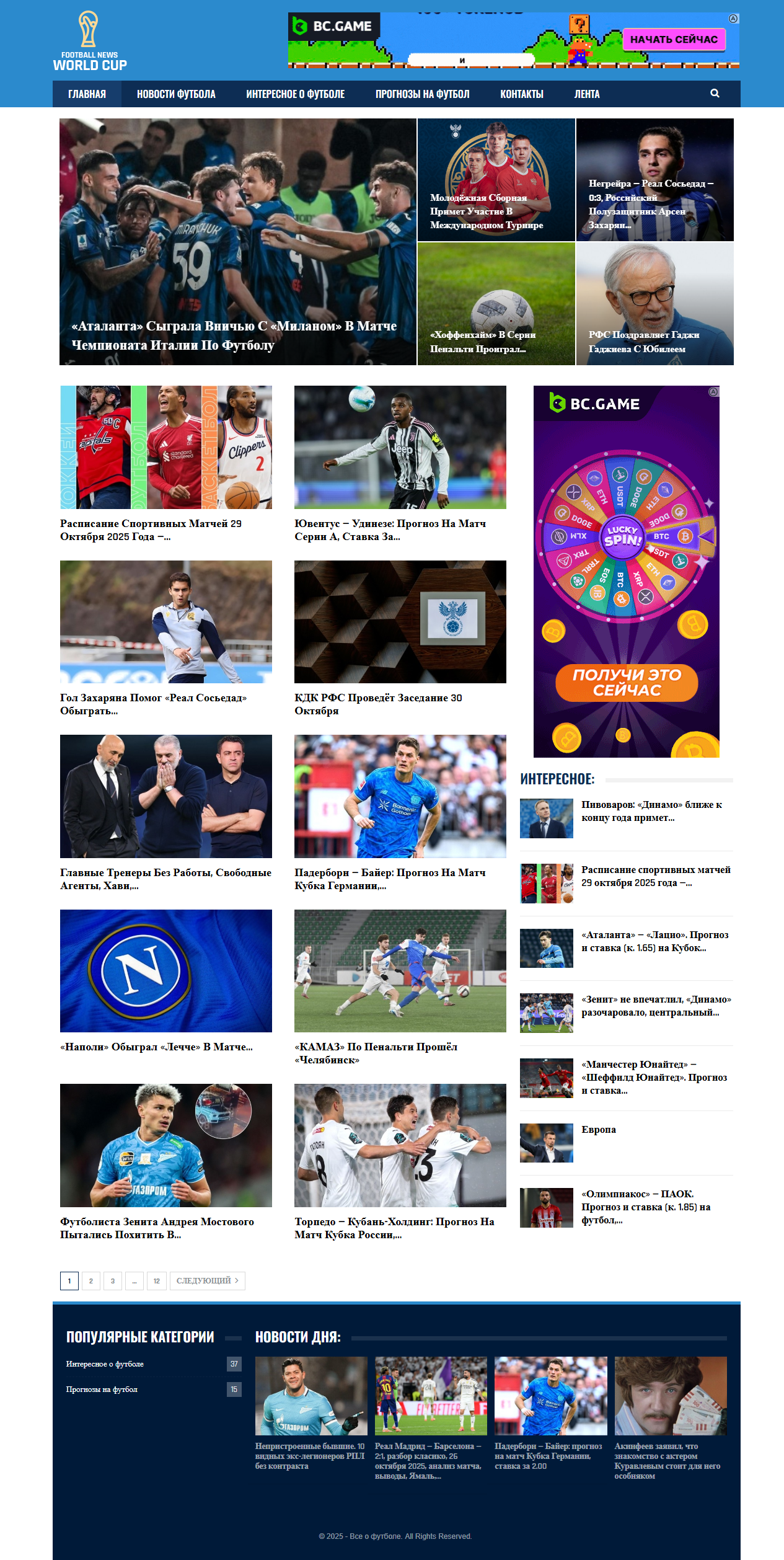
Task: Open sidebar article about Пивоваров and Динамо
Action: pos(651,811)
